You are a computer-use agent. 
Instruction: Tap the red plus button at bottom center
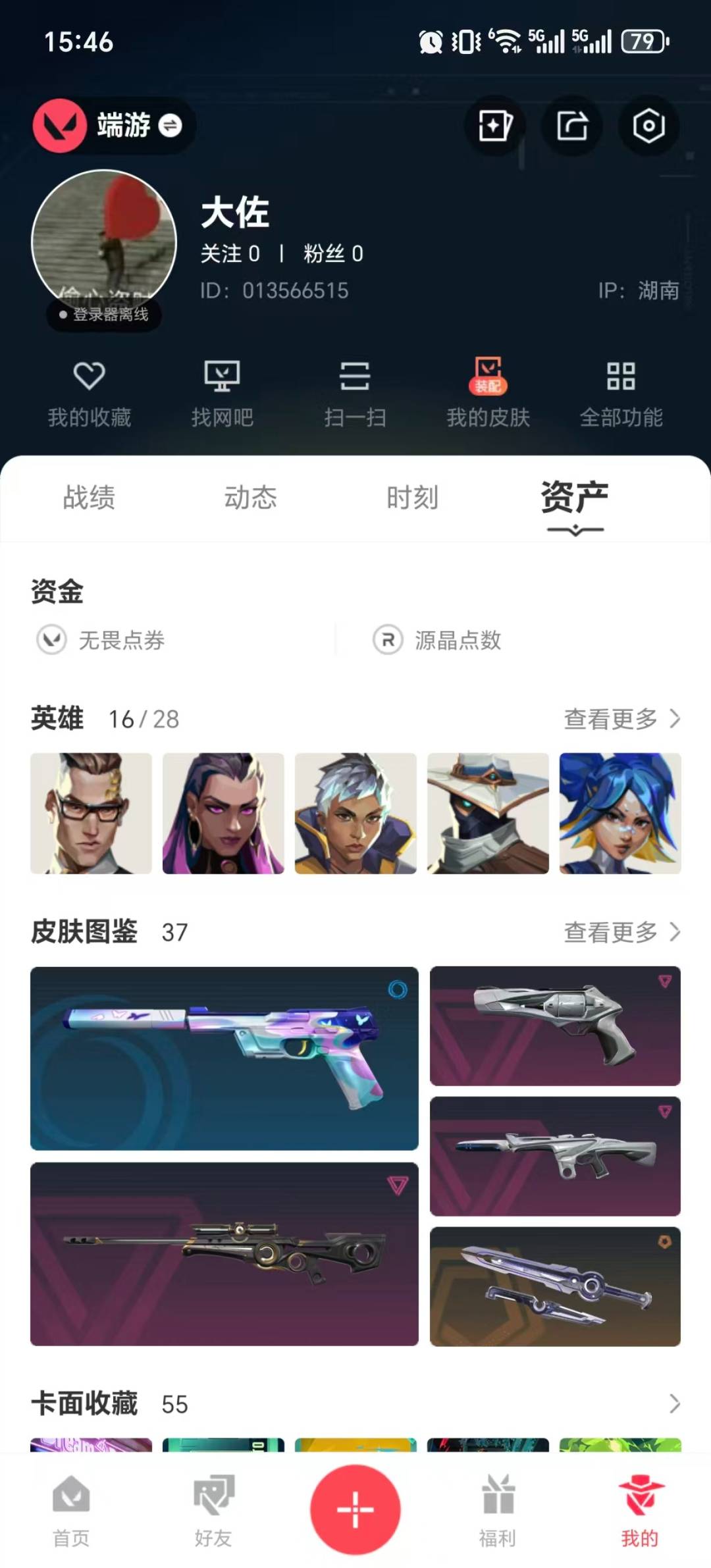(355, 1511)
